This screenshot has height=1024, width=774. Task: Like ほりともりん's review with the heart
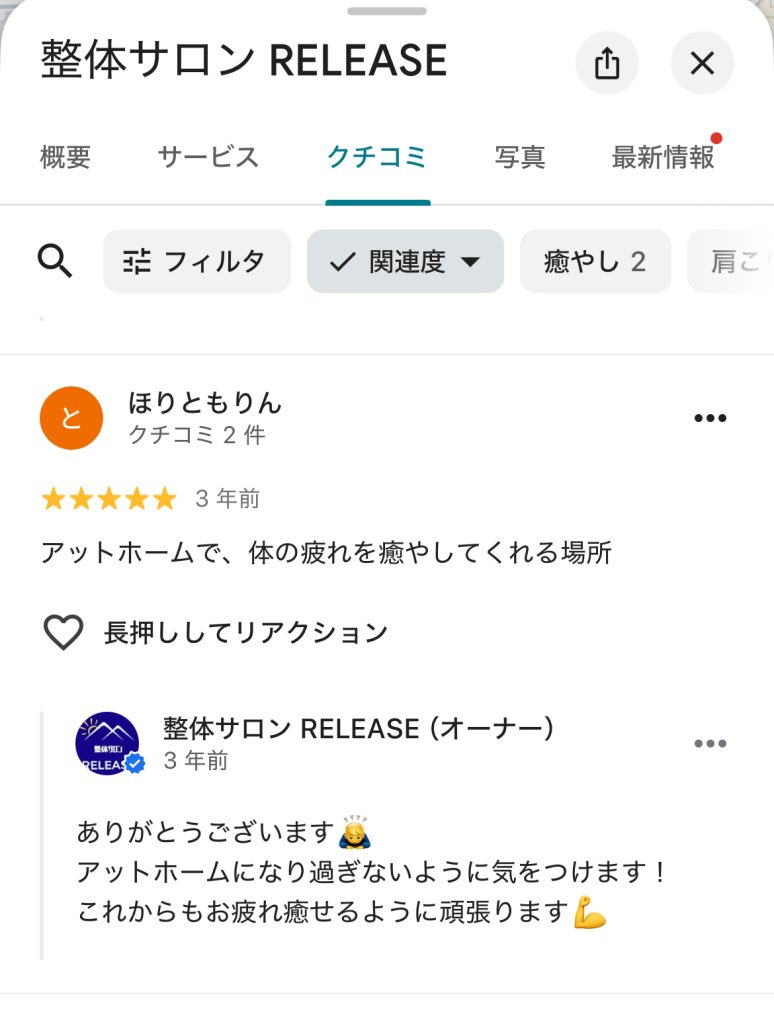63,632
